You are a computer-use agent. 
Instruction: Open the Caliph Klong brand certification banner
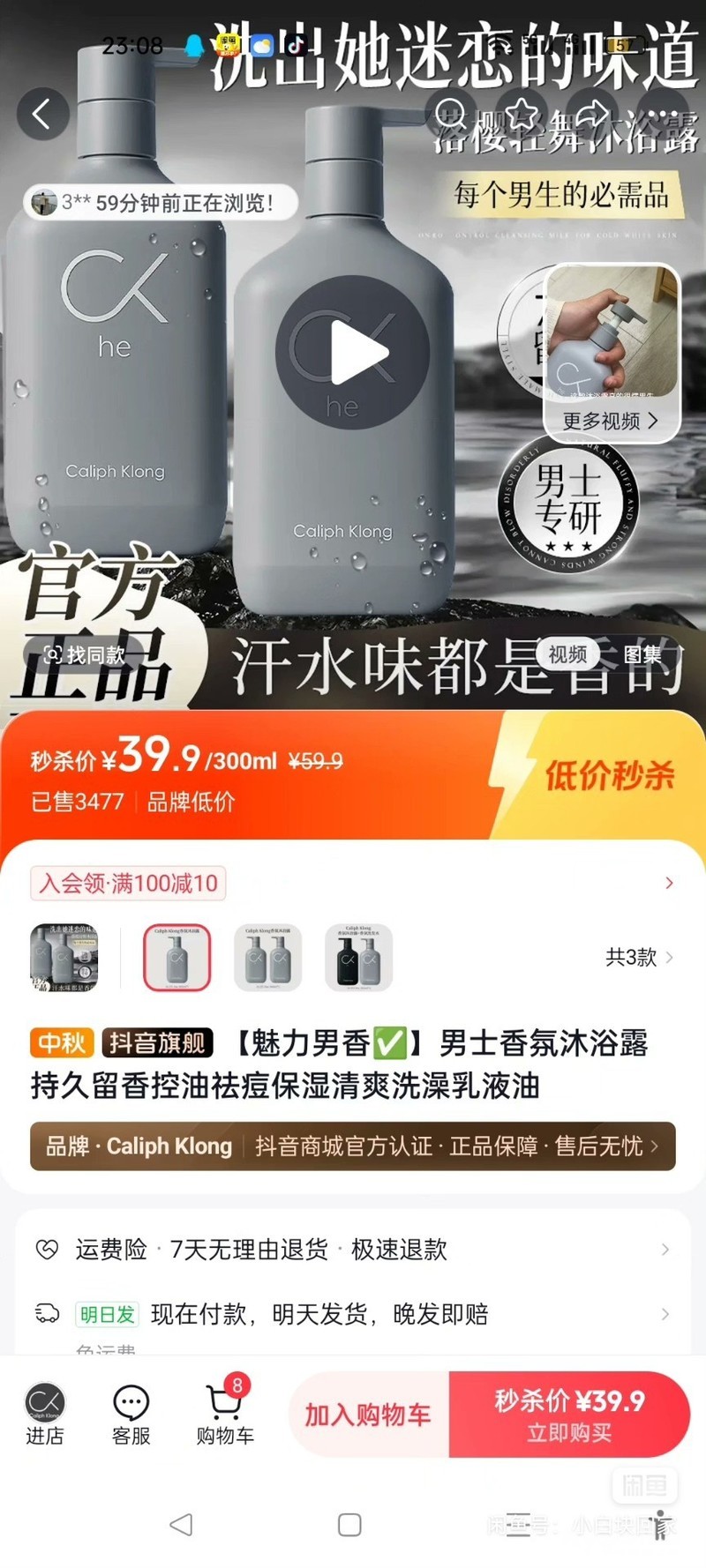click(x=353, y=1146)
